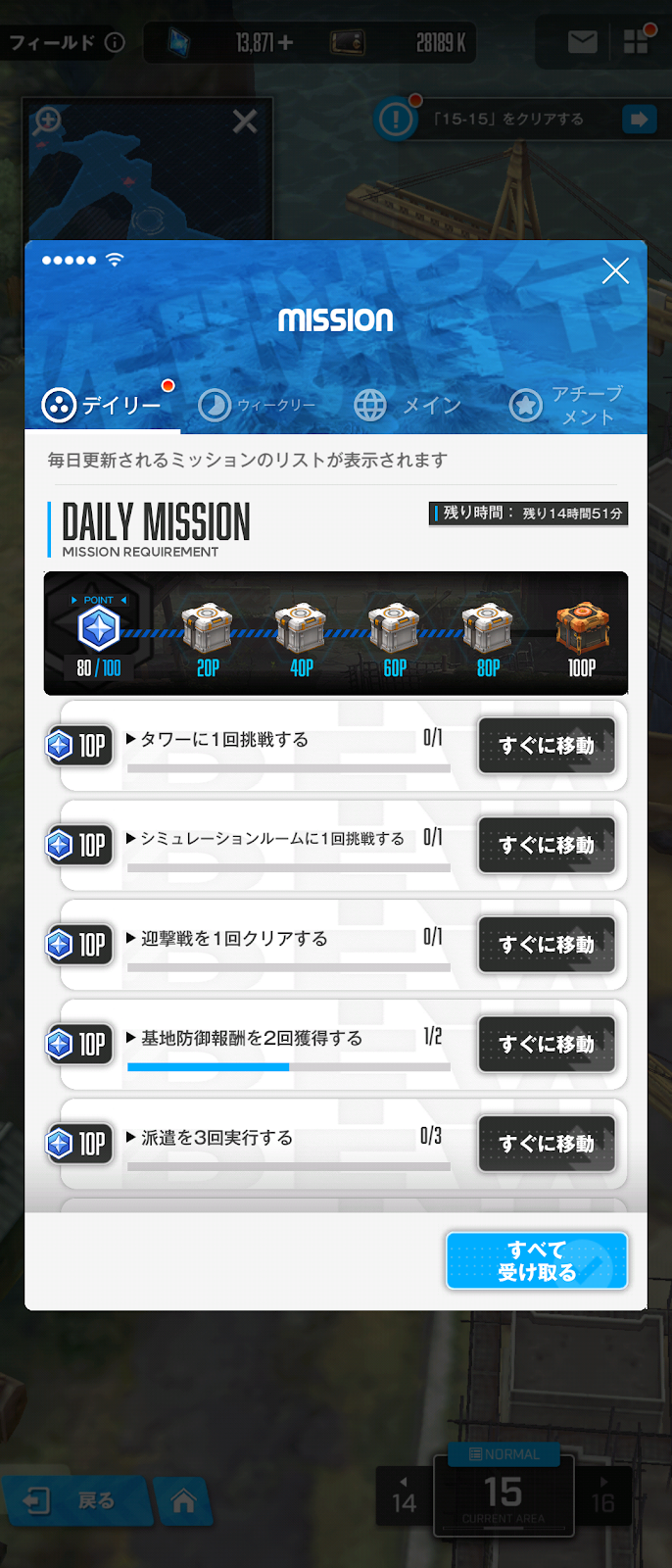
Task: Tap すぐに移動 for 迎撃戦を1回クリアする
Action: pos(547,945)
